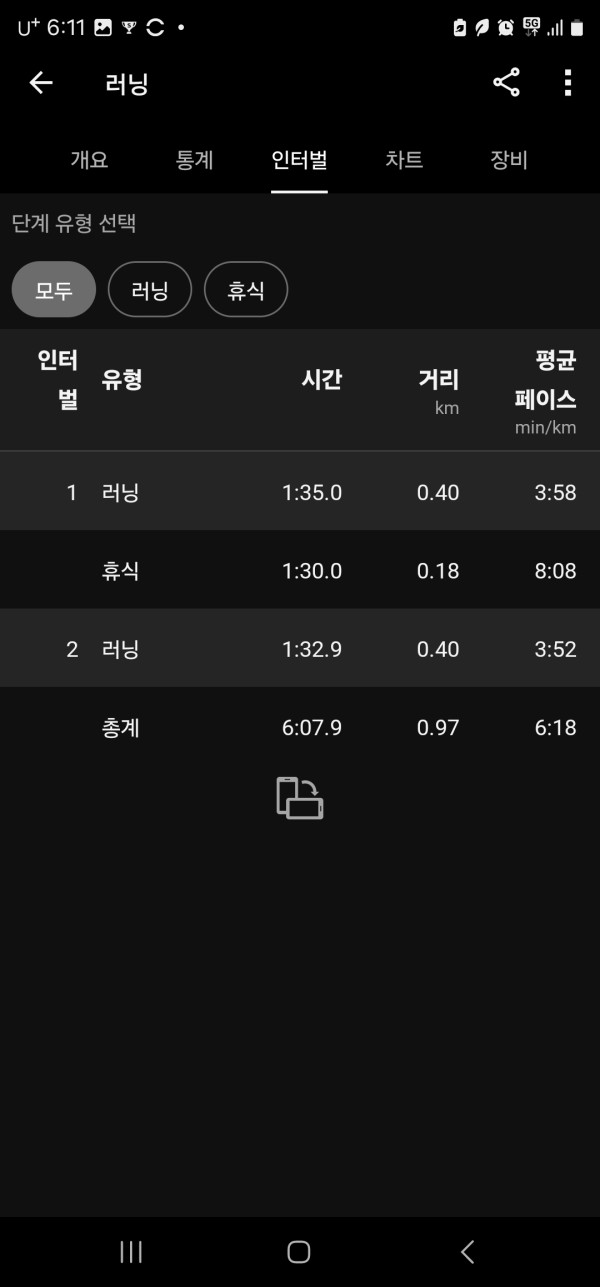
Task: Tap the rotate screen icon
Action: [x=300, y=798]
